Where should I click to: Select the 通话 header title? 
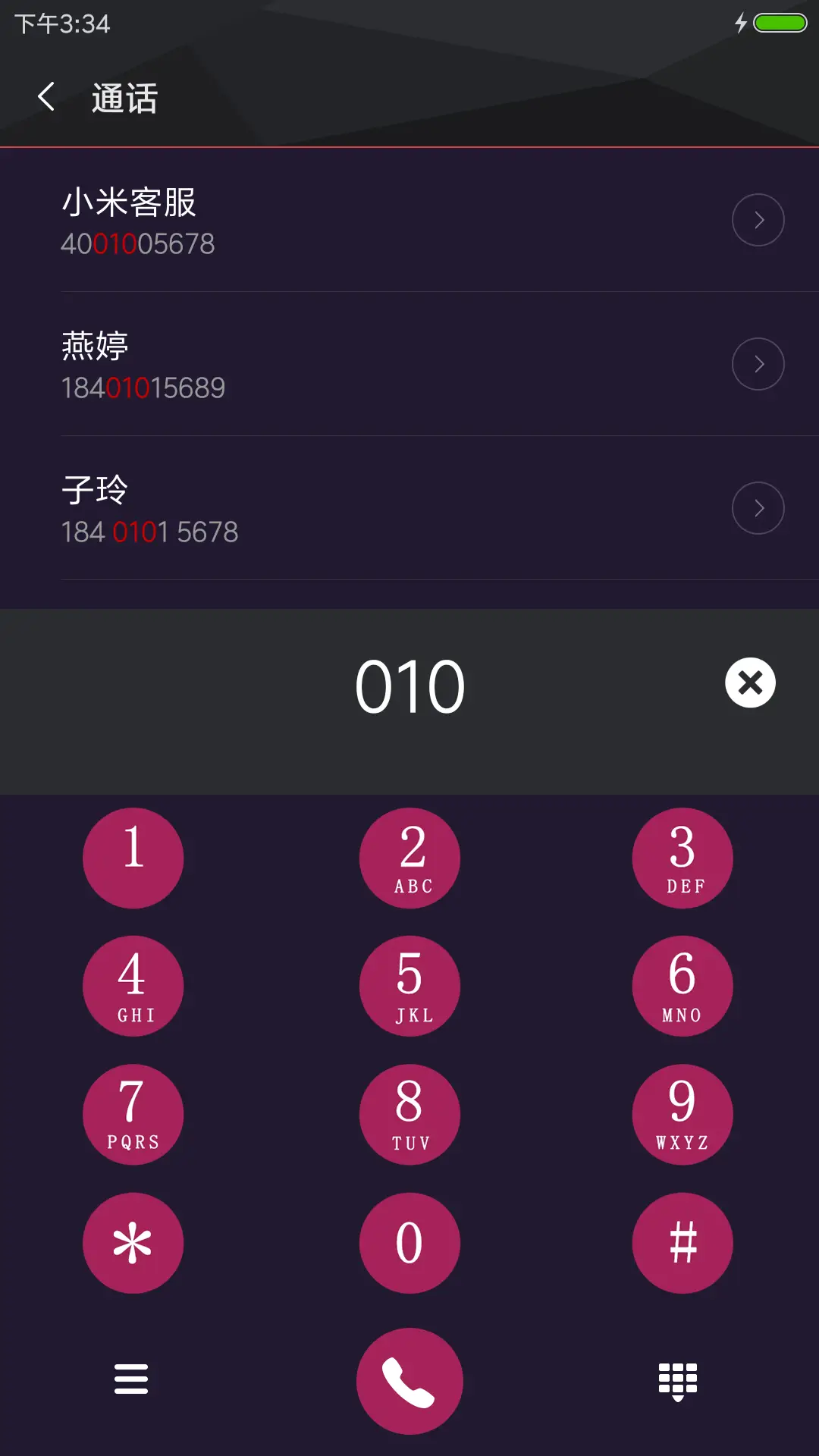pyautogui.click(x=124, y=98)
